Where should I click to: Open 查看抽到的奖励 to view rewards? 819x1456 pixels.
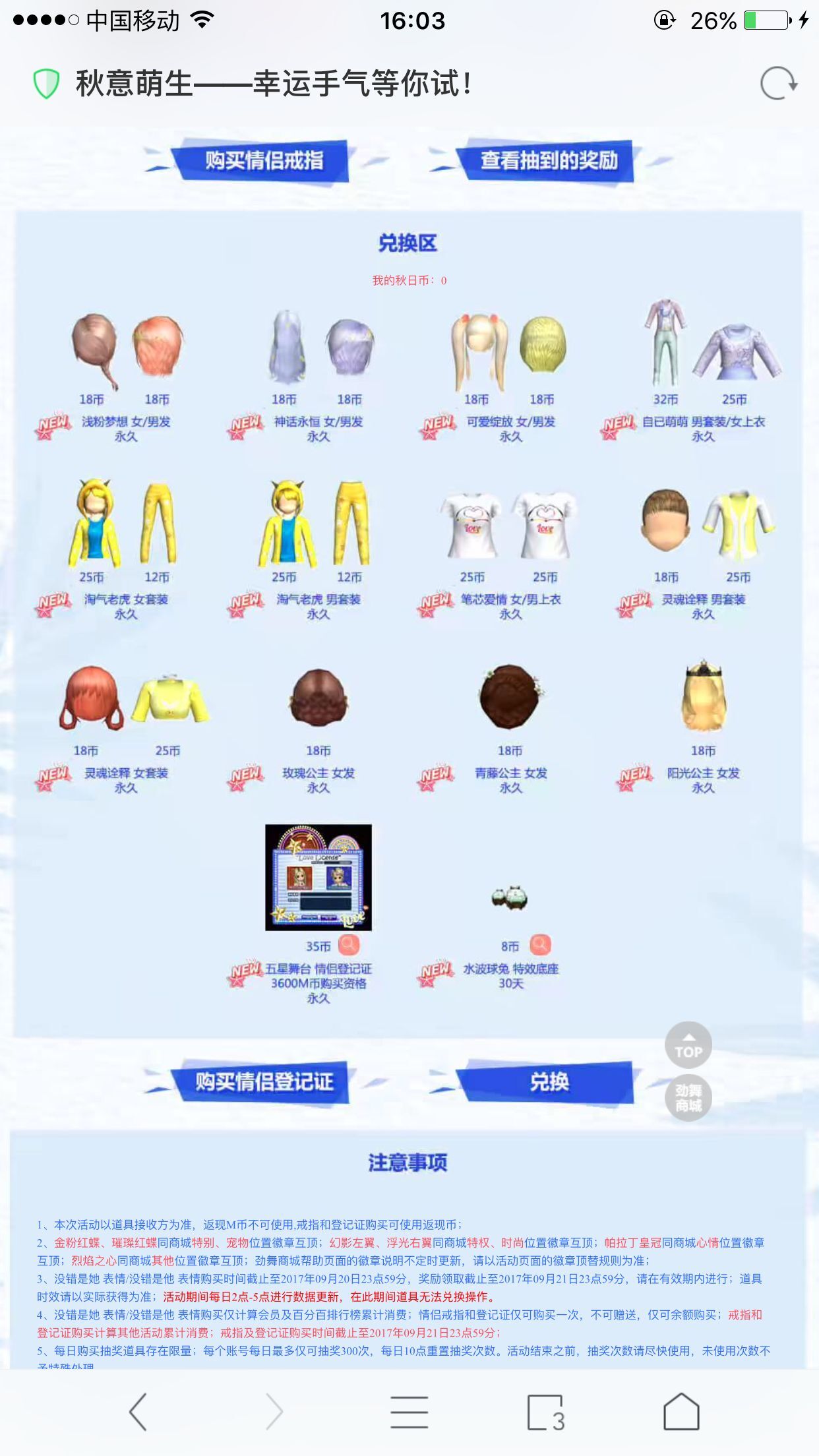549,160
